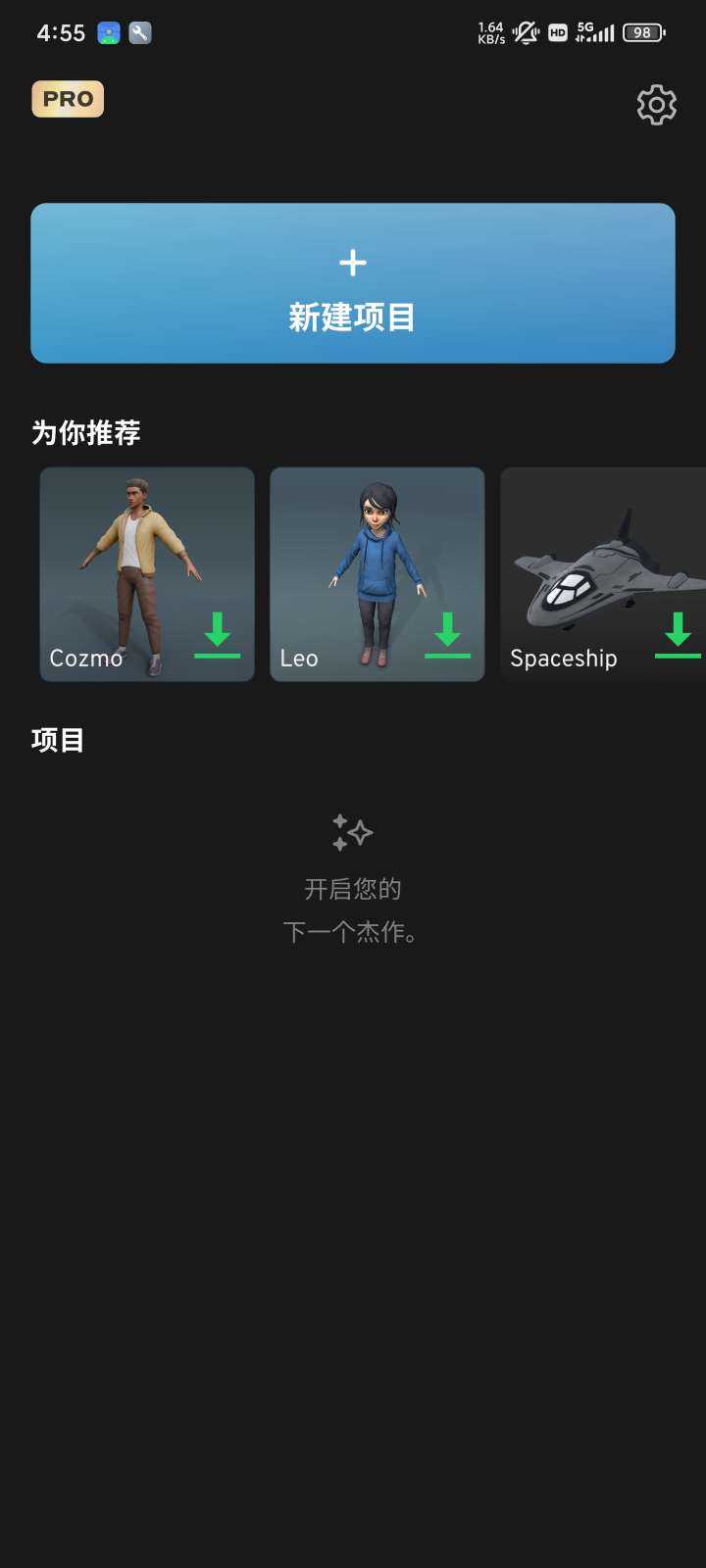Open the settings gear
The width and height of the screenshot is (706, 1568).
(656, 104)
